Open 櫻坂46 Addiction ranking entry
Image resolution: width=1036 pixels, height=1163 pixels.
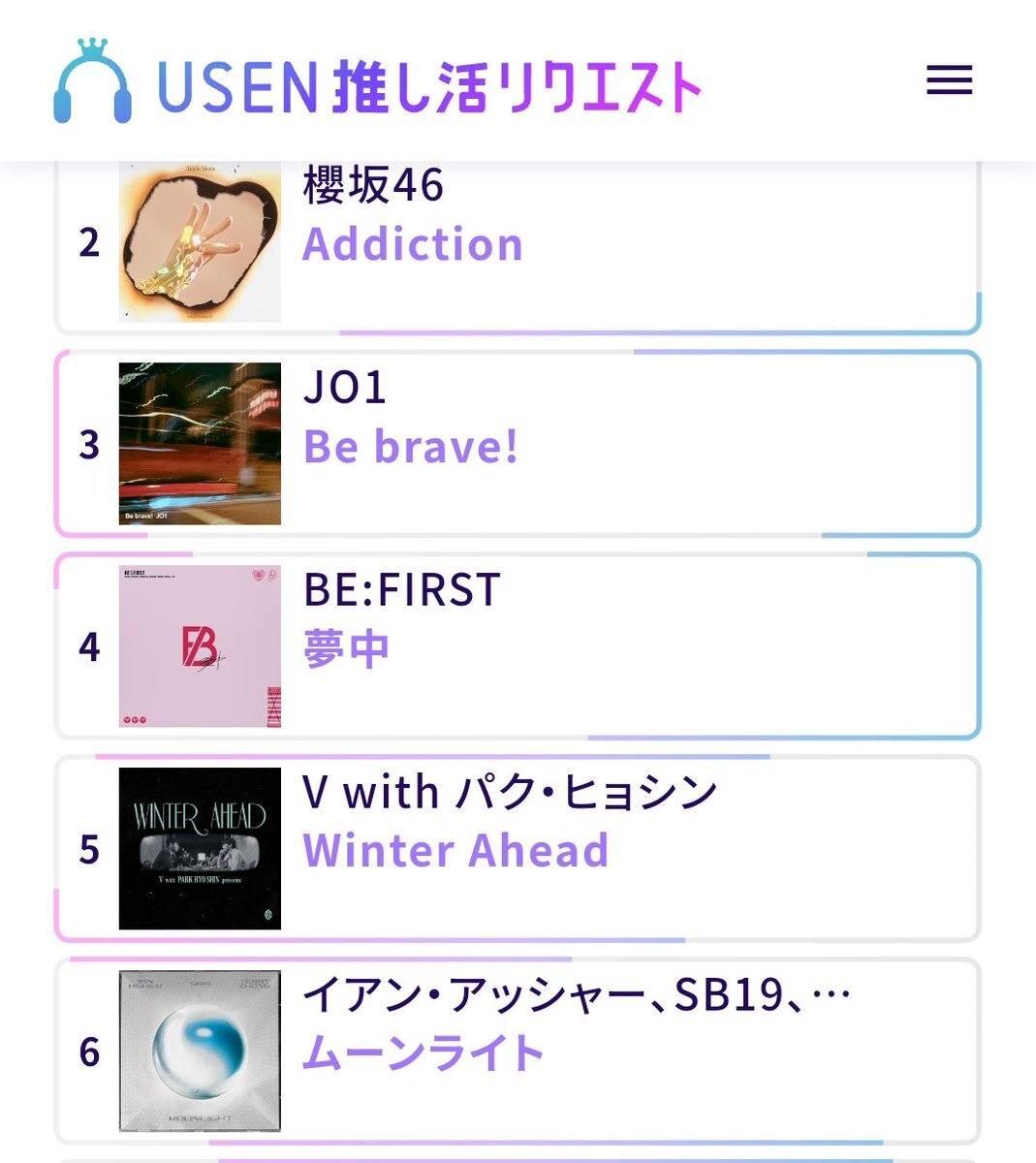click(x=517, y=242)
